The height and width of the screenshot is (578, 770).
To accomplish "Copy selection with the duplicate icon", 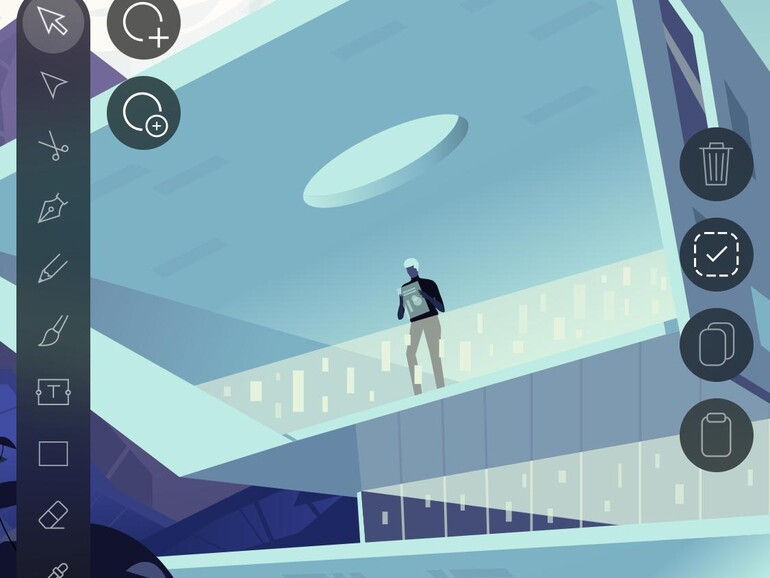I will (716, 345).
